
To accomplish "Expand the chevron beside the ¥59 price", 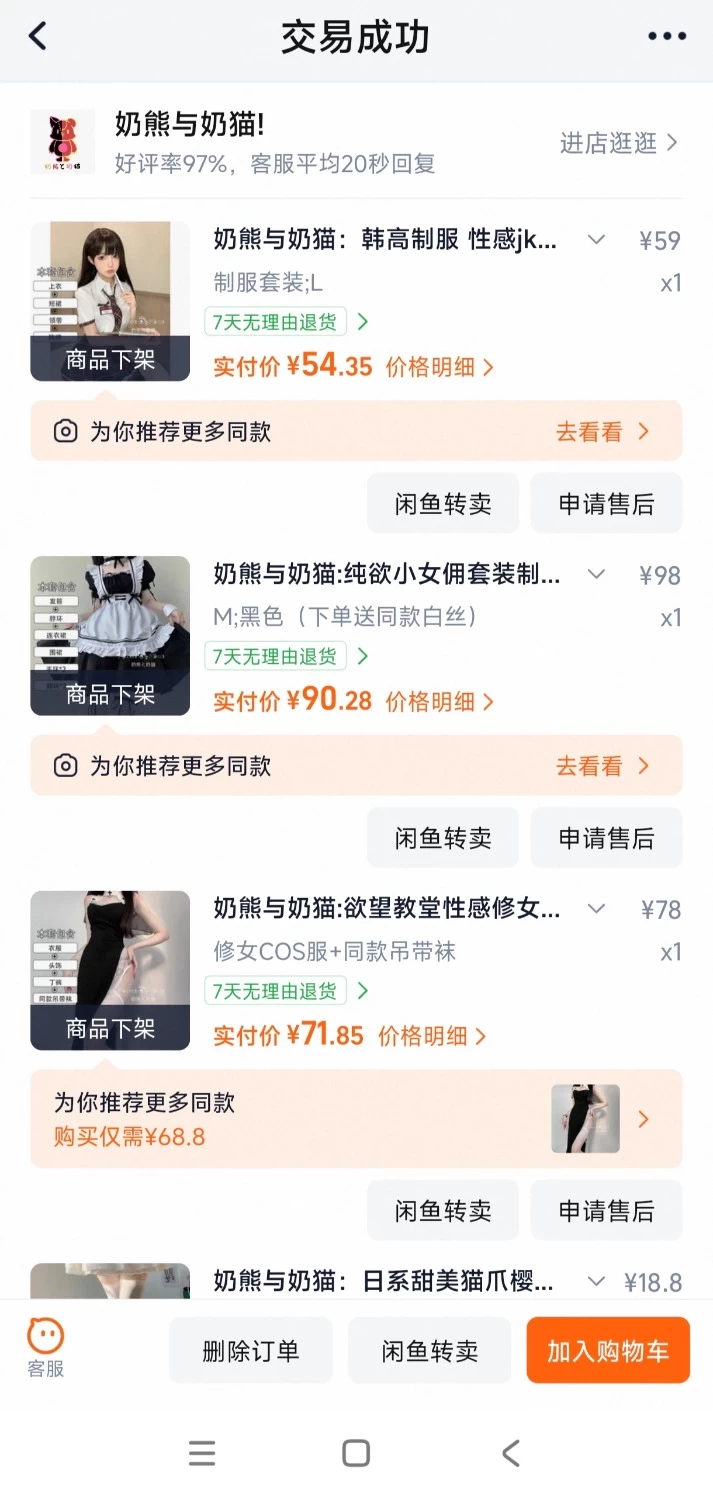I will click(596, 239).
